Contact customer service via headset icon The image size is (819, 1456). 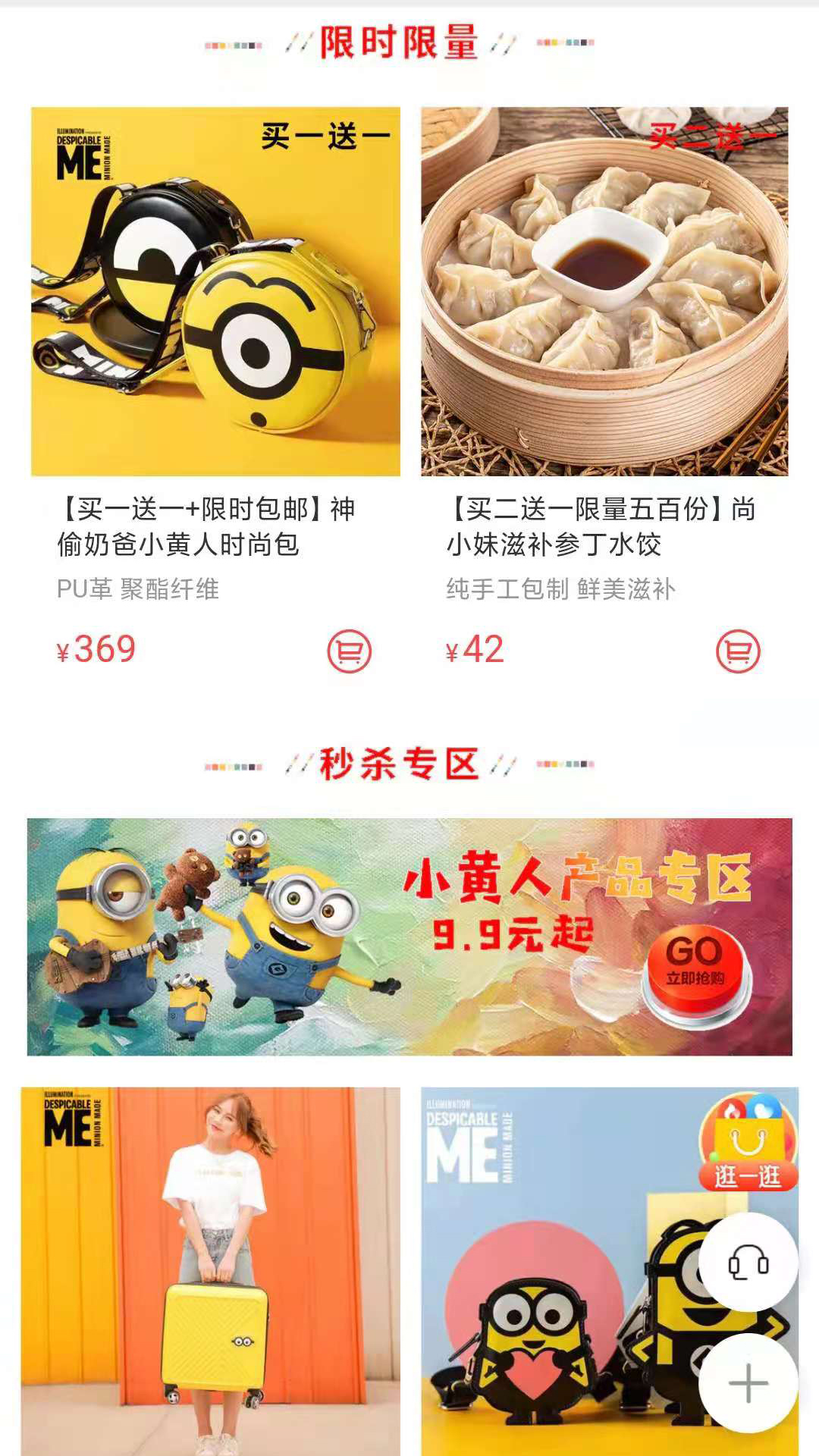[x=748, y=1263]
